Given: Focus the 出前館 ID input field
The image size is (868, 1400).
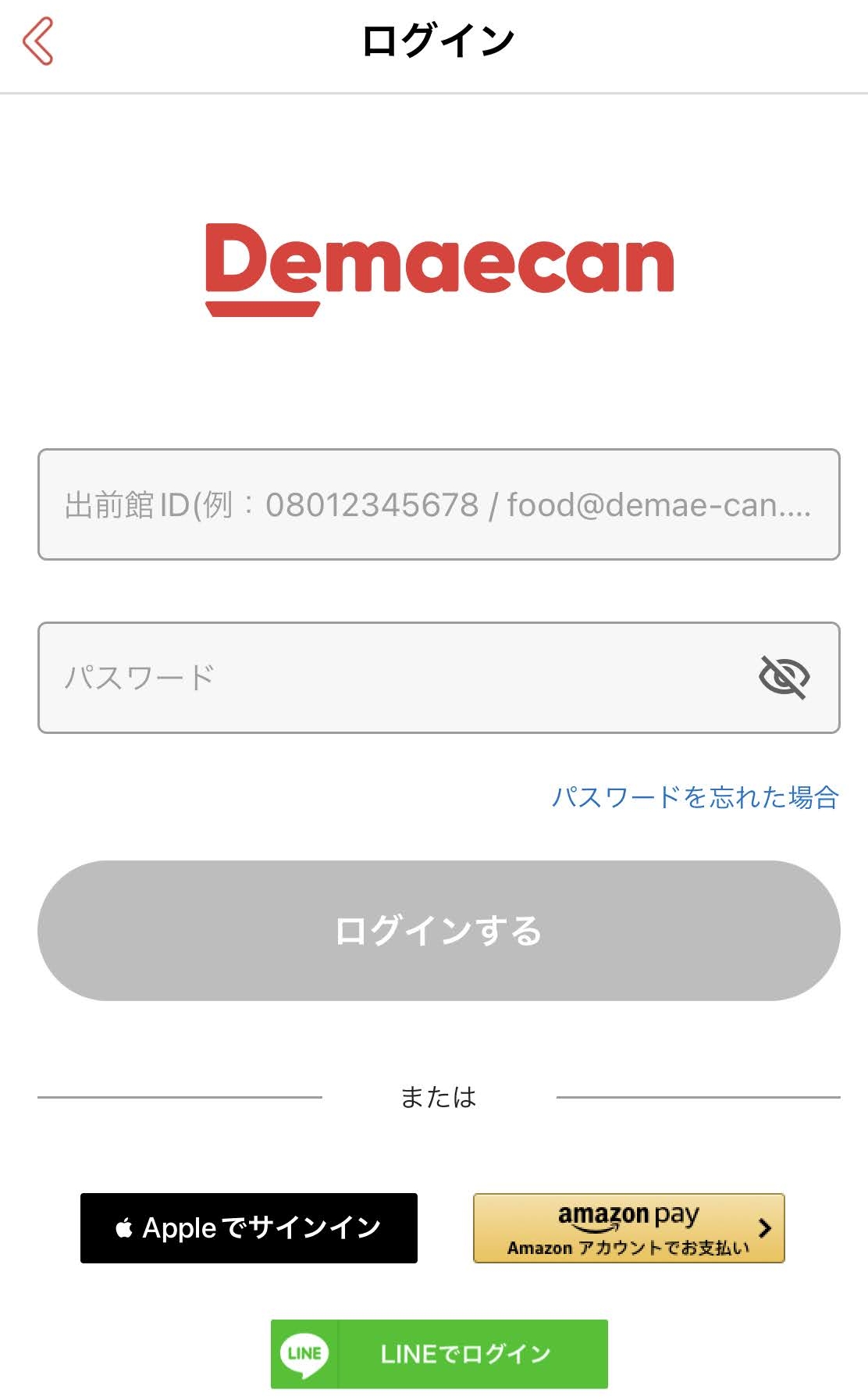Looking at the screenshot, I should (x=438, y=504).
